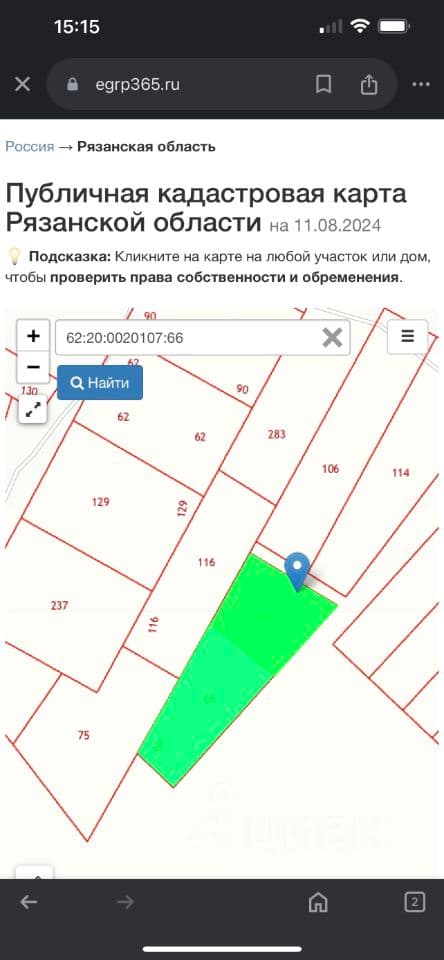The width and height of the screenshot is (444, 960).
Task: Open the tabs switcher showing 2
Action: point(415,901)
